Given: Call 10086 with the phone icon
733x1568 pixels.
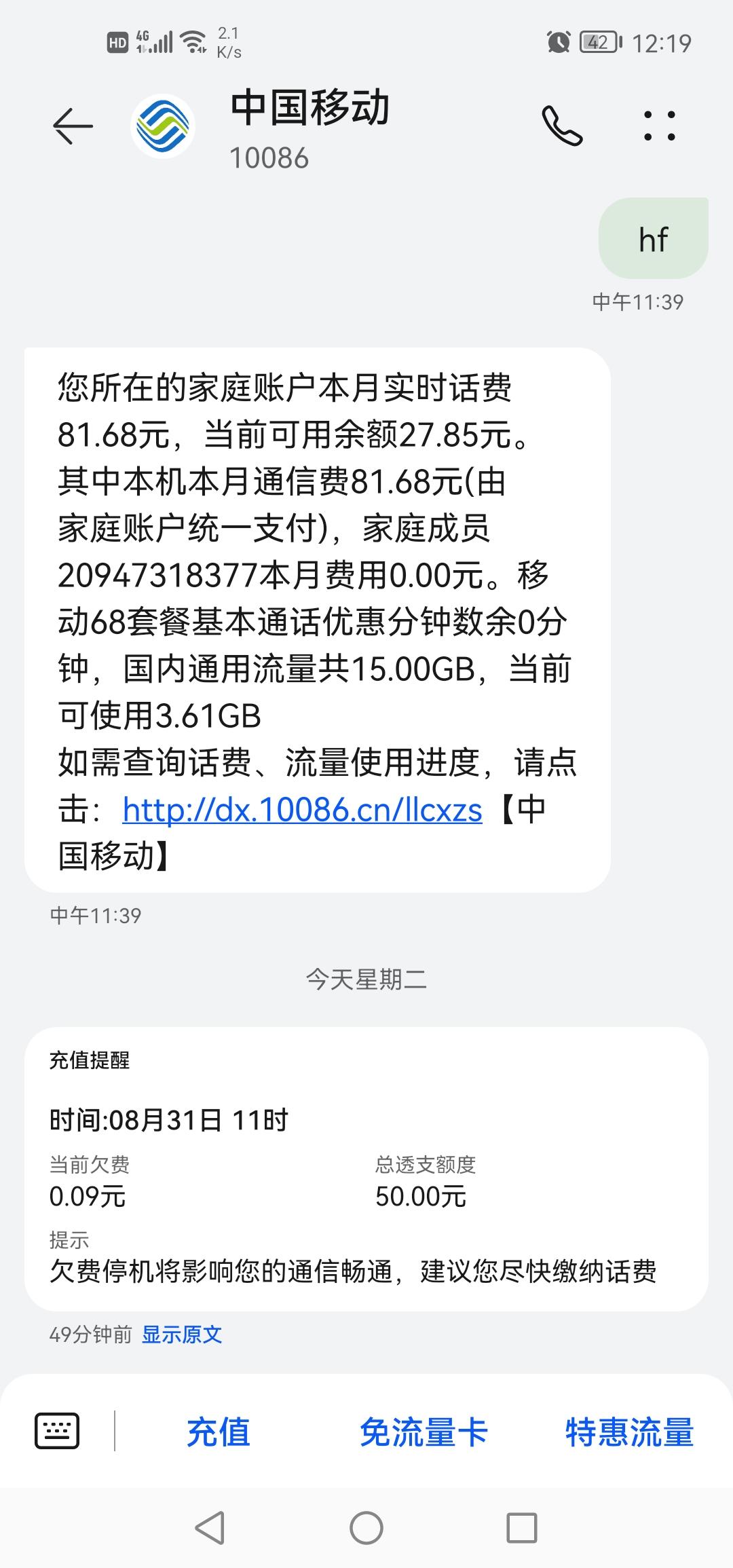Looking at the screenshot, I should (562, 126).
